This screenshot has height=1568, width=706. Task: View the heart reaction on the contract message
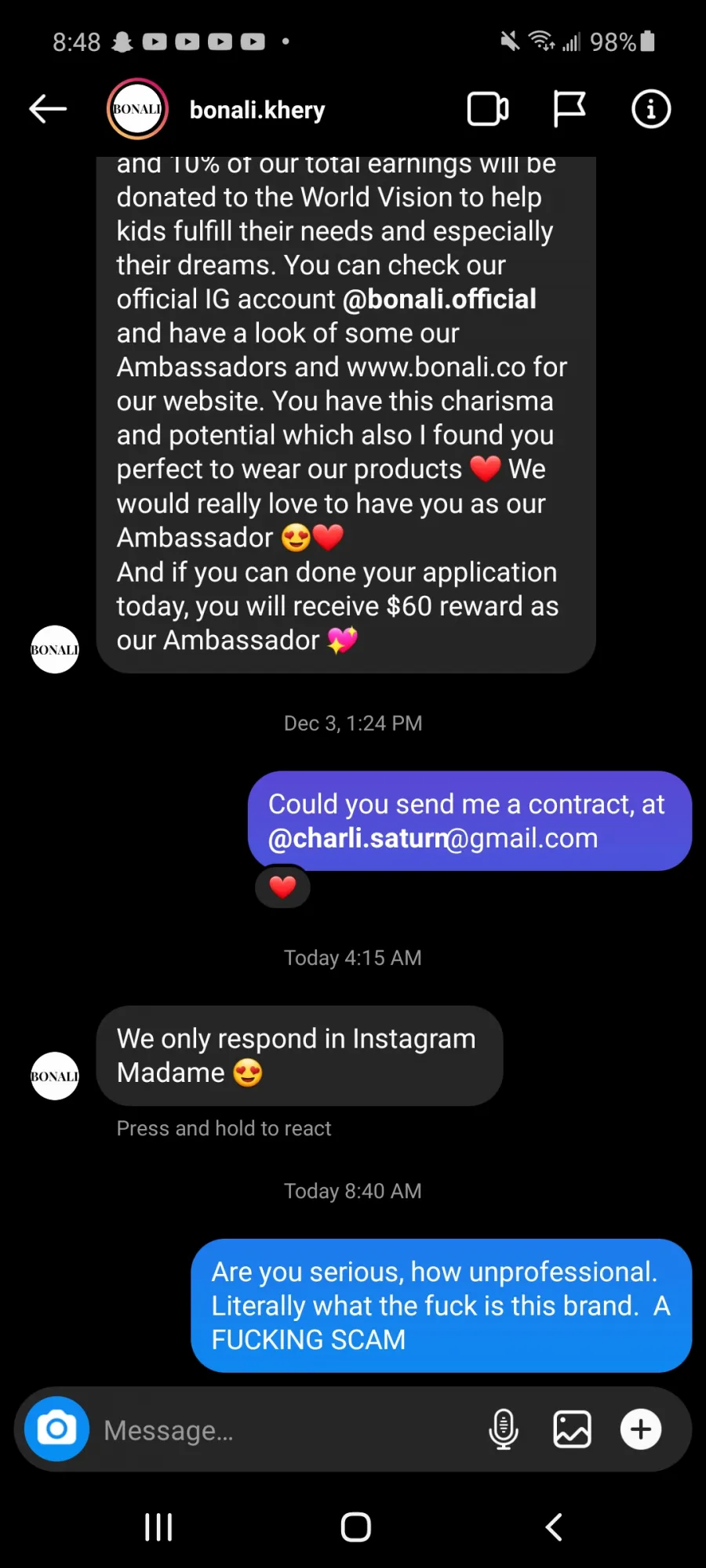coord(282,887)
